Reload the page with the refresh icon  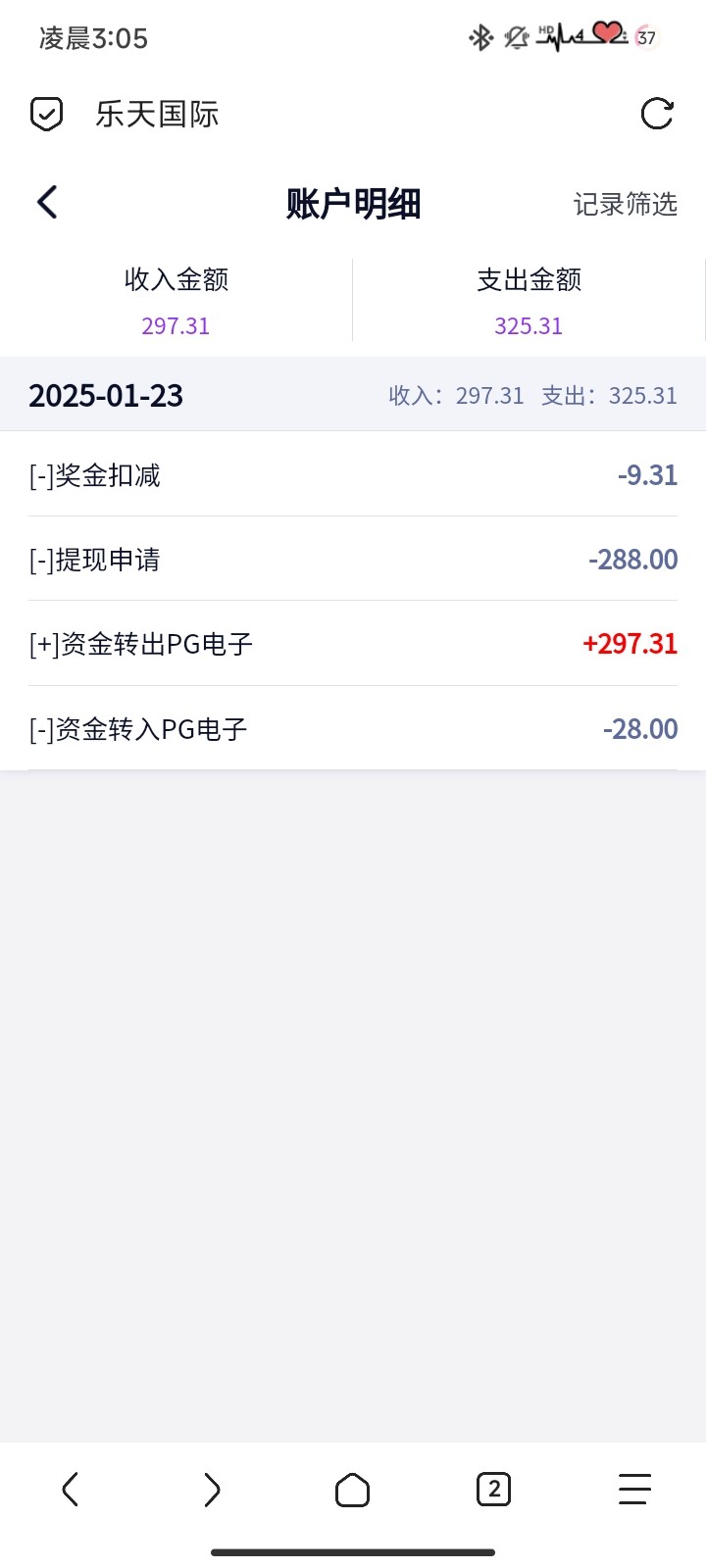coord(657,114)
